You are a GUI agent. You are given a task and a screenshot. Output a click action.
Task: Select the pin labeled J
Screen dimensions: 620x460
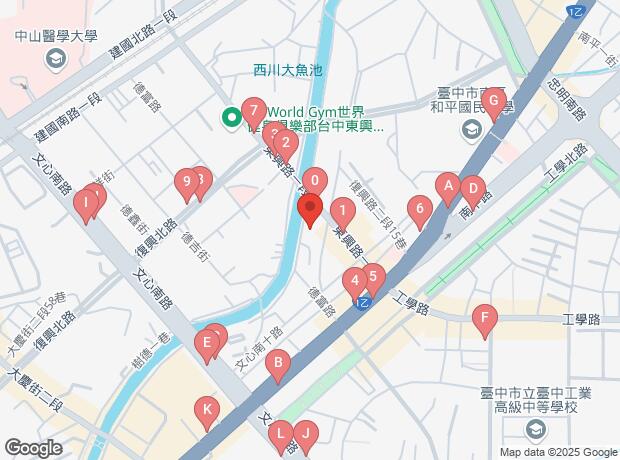click(x=307, y=434)
